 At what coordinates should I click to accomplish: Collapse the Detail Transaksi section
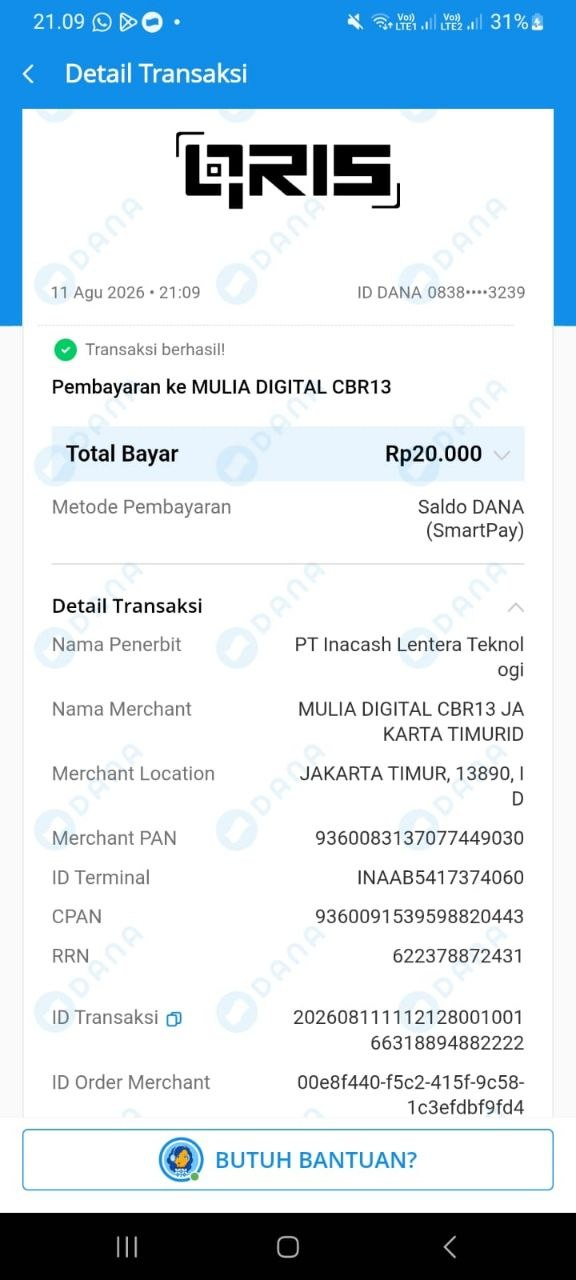515,607
